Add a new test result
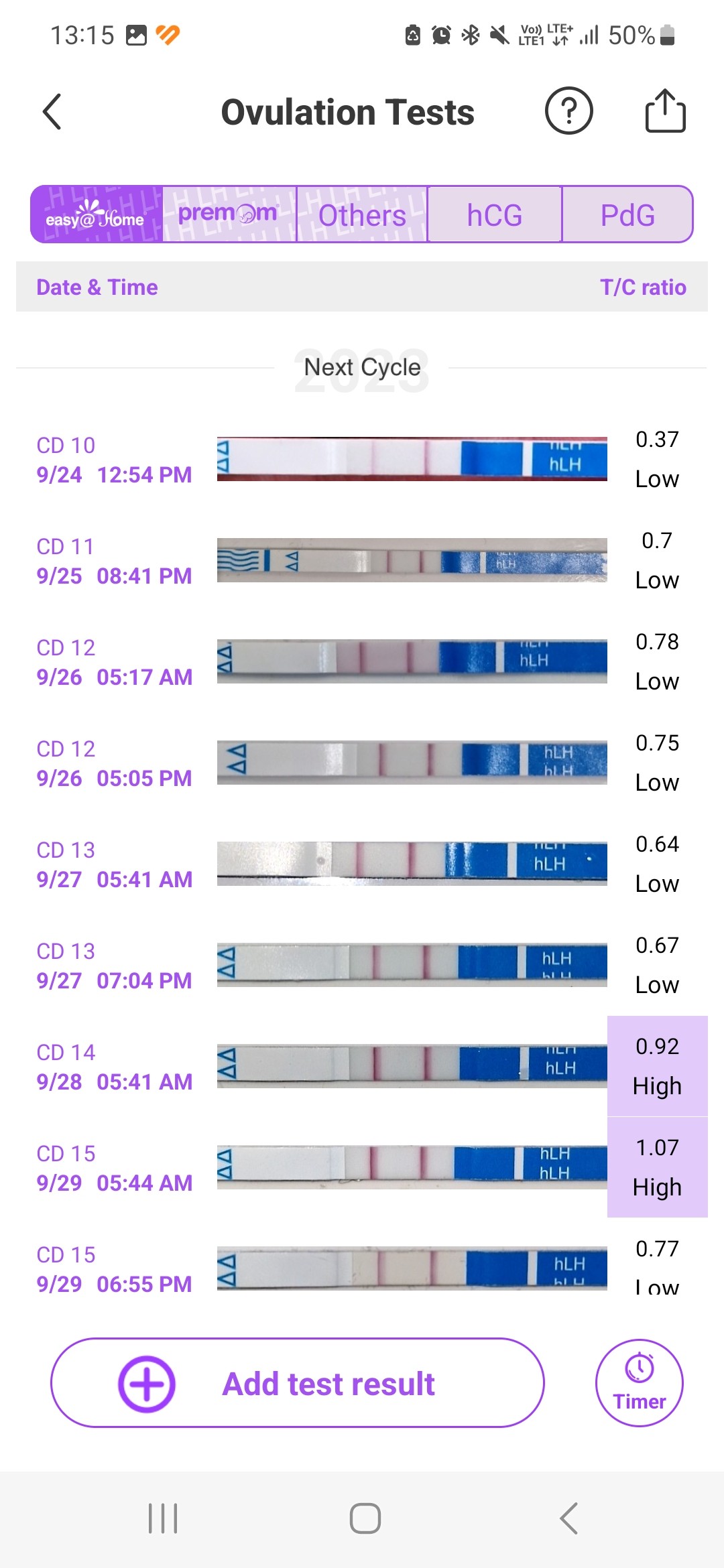This screenshot has width=724, height=1568. [298, 1383]
